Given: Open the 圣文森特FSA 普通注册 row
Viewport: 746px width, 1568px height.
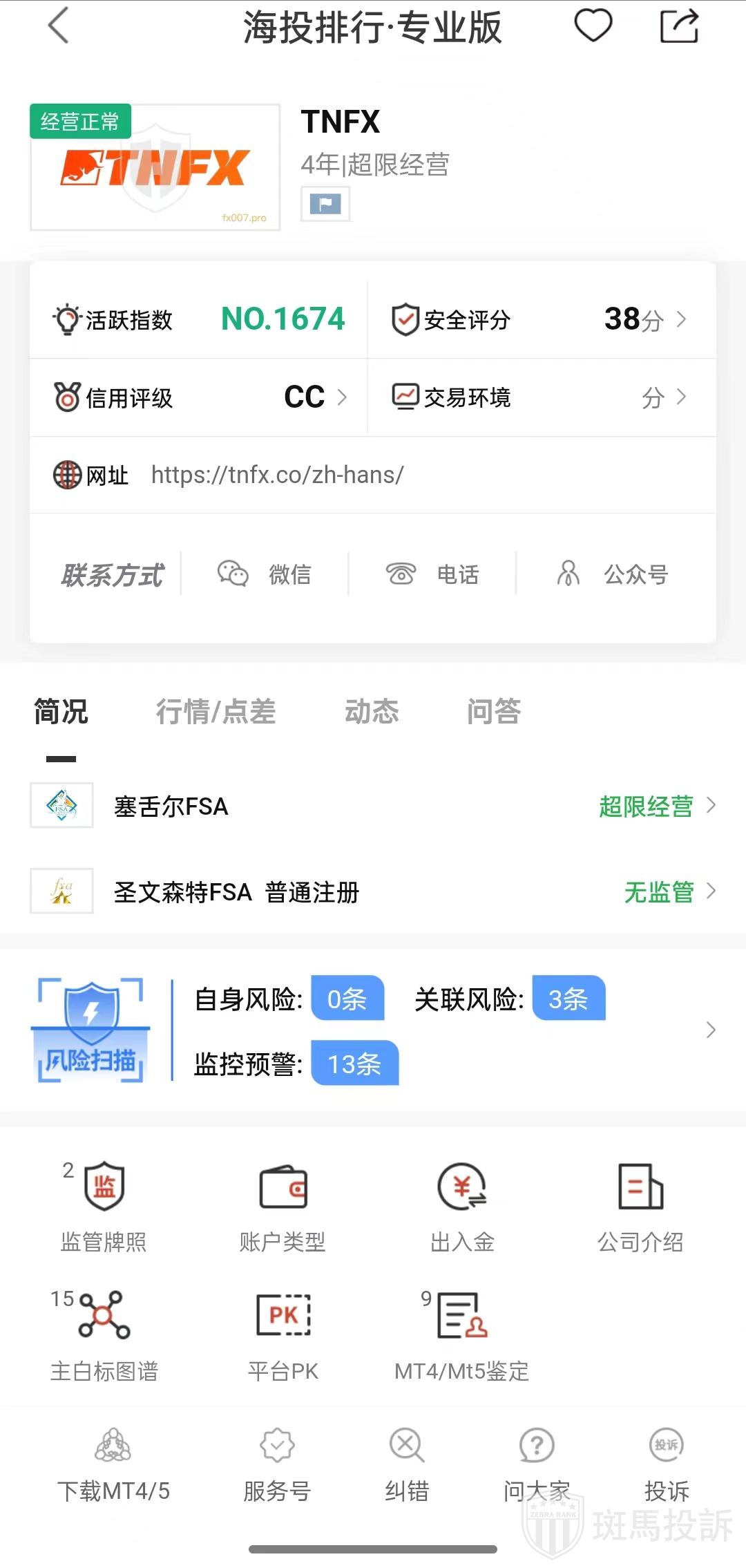Looking at the screenshot, I should click(x=373, y=891).
